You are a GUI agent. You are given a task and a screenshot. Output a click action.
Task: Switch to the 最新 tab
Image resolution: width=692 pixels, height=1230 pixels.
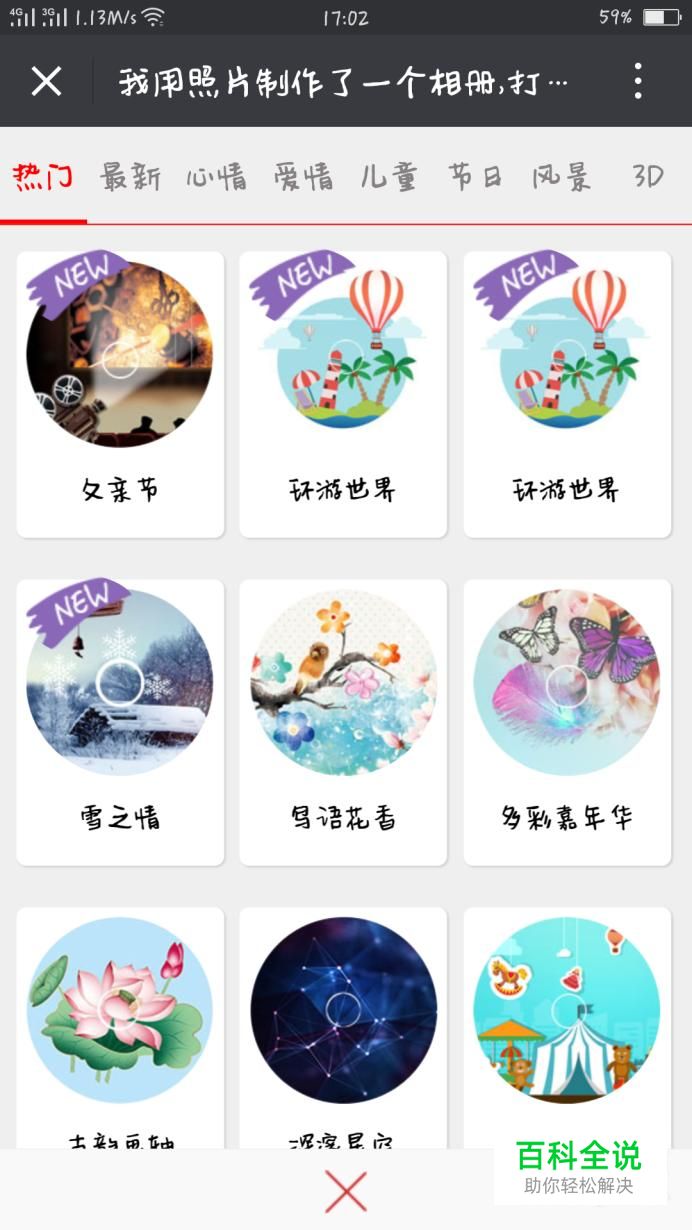tap(130, 177)
